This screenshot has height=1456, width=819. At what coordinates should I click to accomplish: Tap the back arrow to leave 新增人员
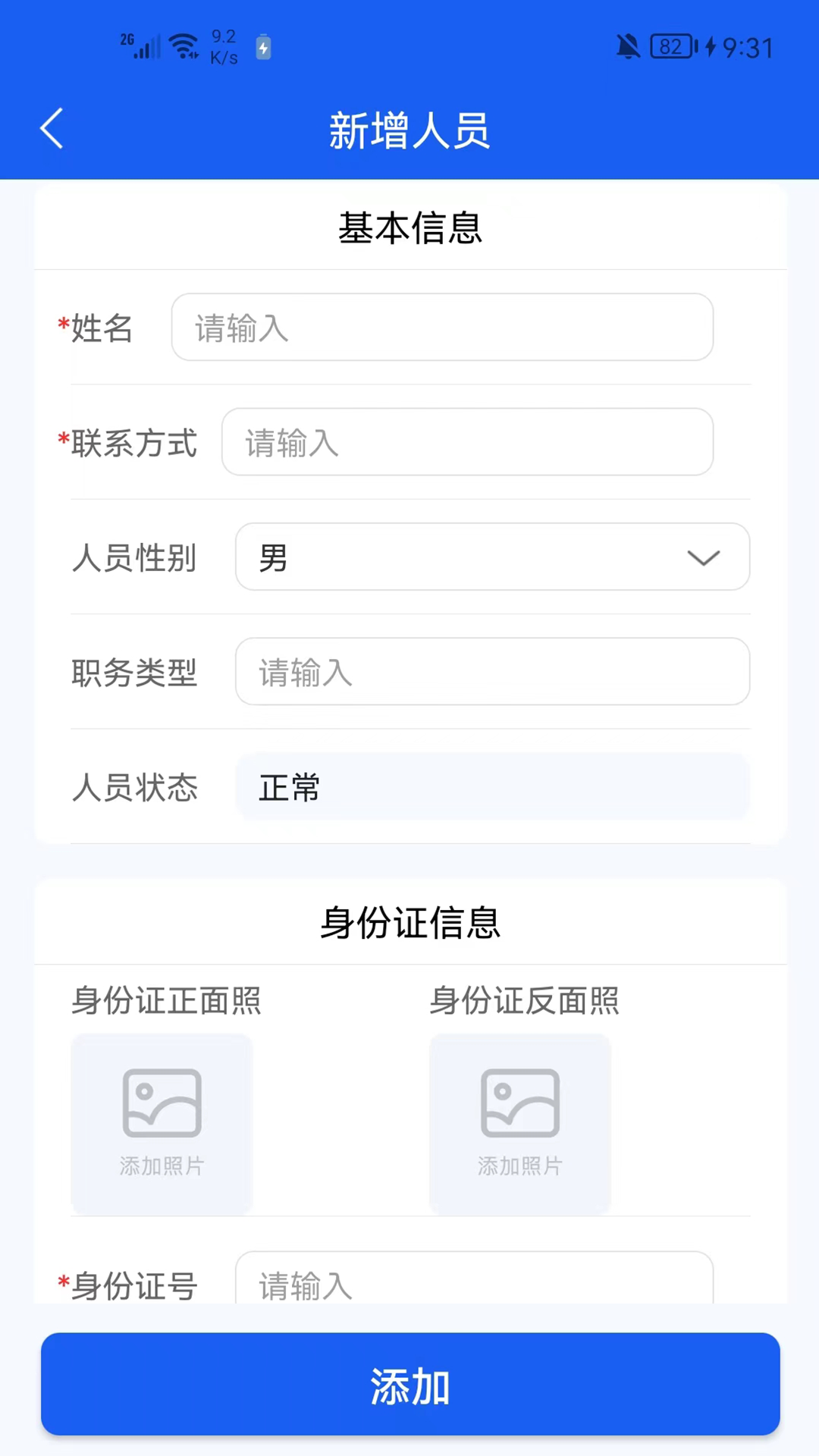pyautogui.click(x=52, y=128)
